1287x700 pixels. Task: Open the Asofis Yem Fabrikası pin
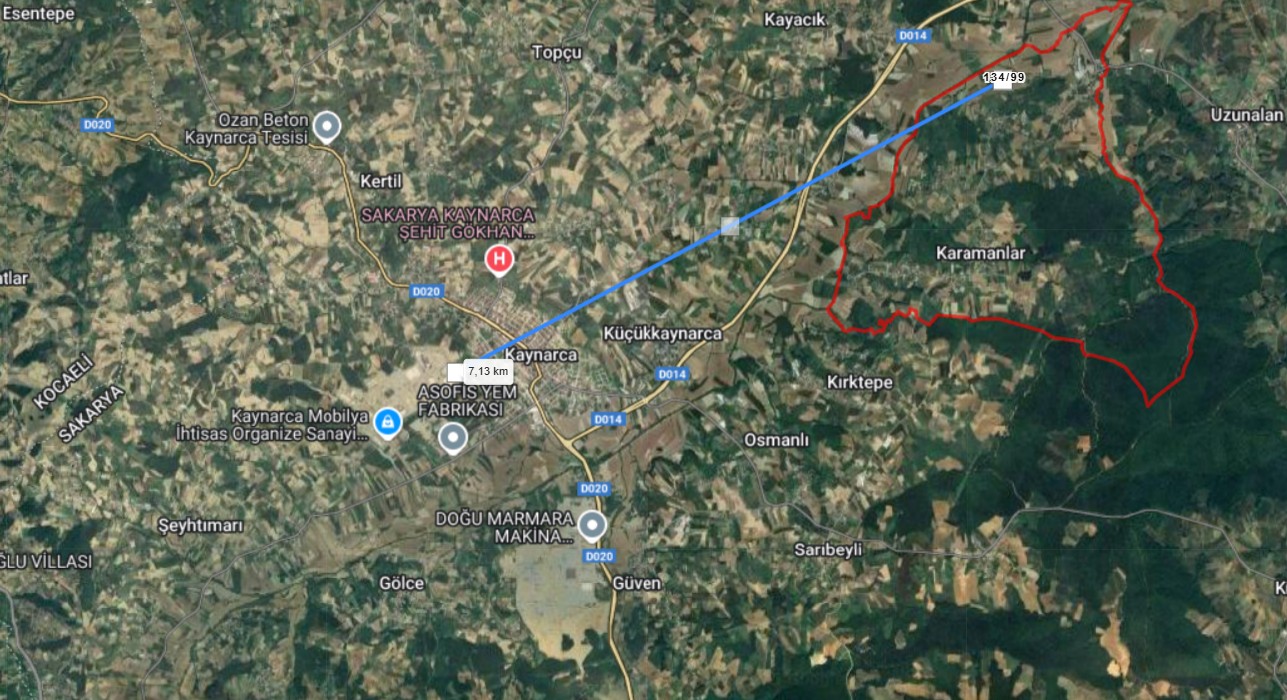(x=453, y=437)
